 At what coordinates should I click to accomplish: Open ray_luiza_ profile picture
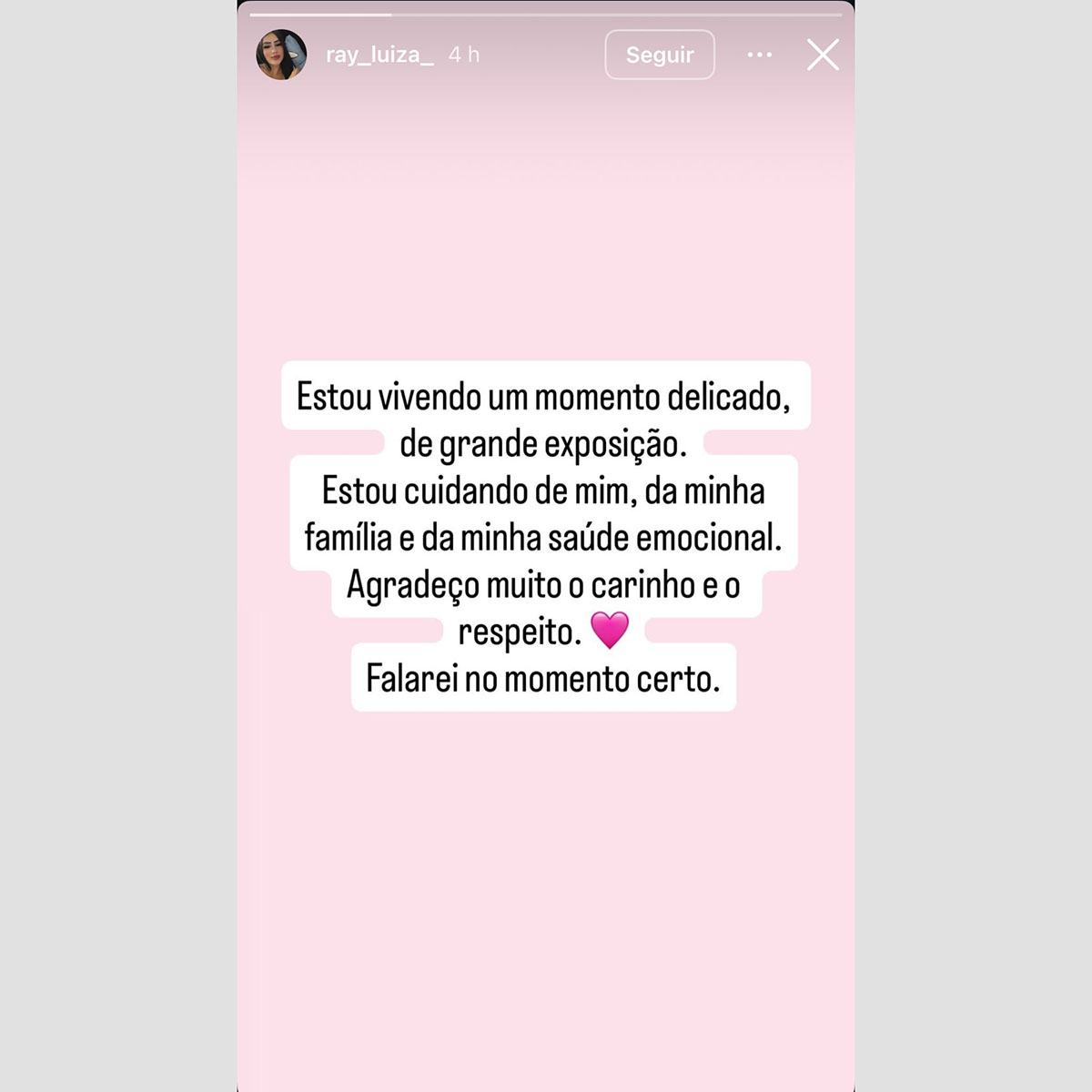click(281, 55)
